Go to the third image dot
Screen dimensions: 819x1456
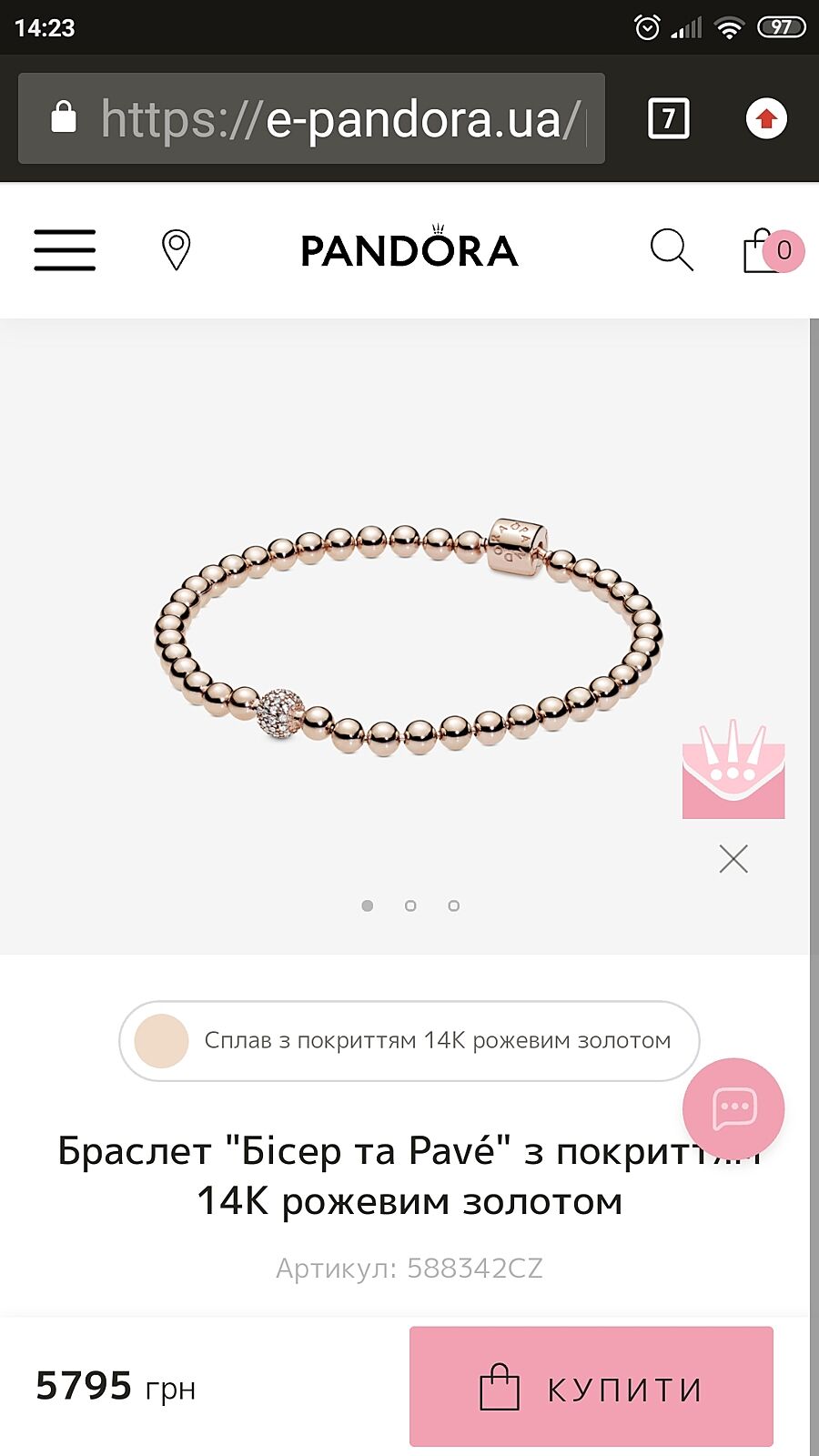coord(454,905)
